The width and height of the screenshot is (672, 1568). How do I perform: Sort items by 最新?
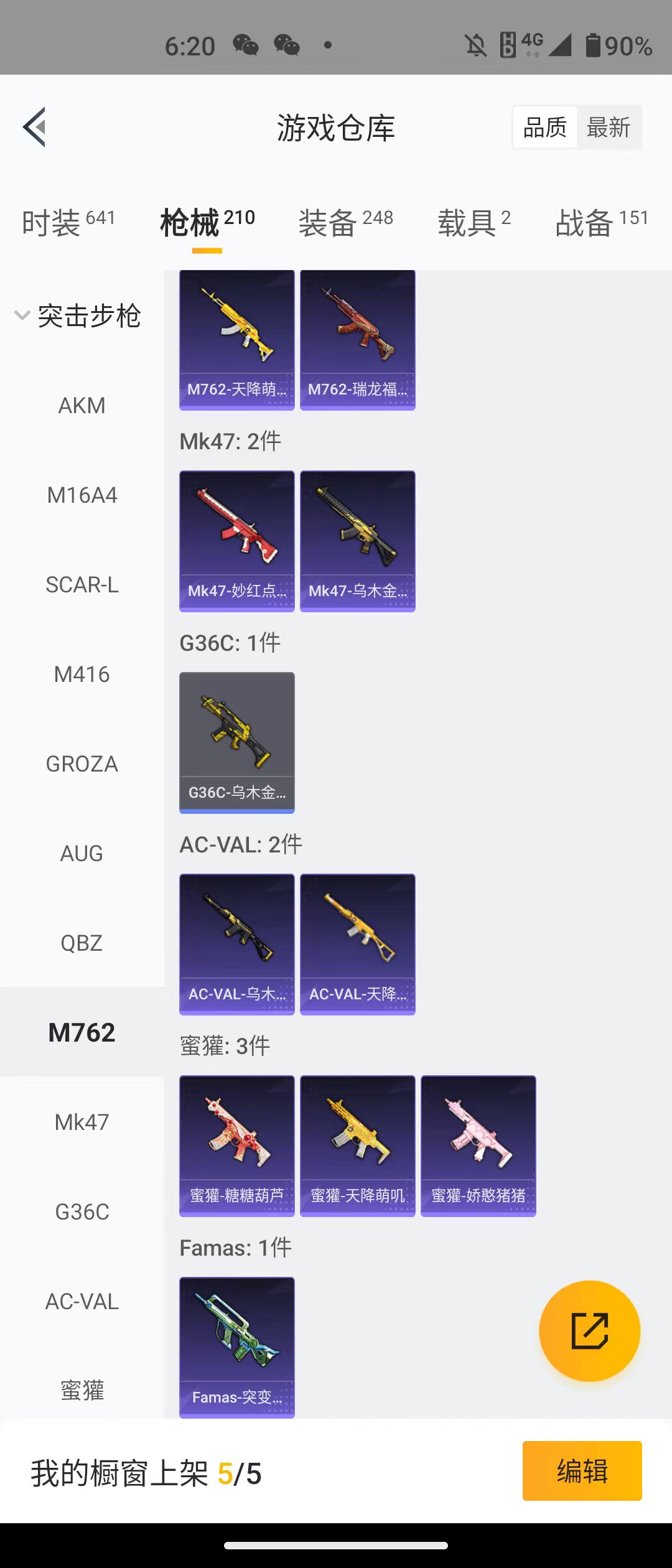point(608,128)
